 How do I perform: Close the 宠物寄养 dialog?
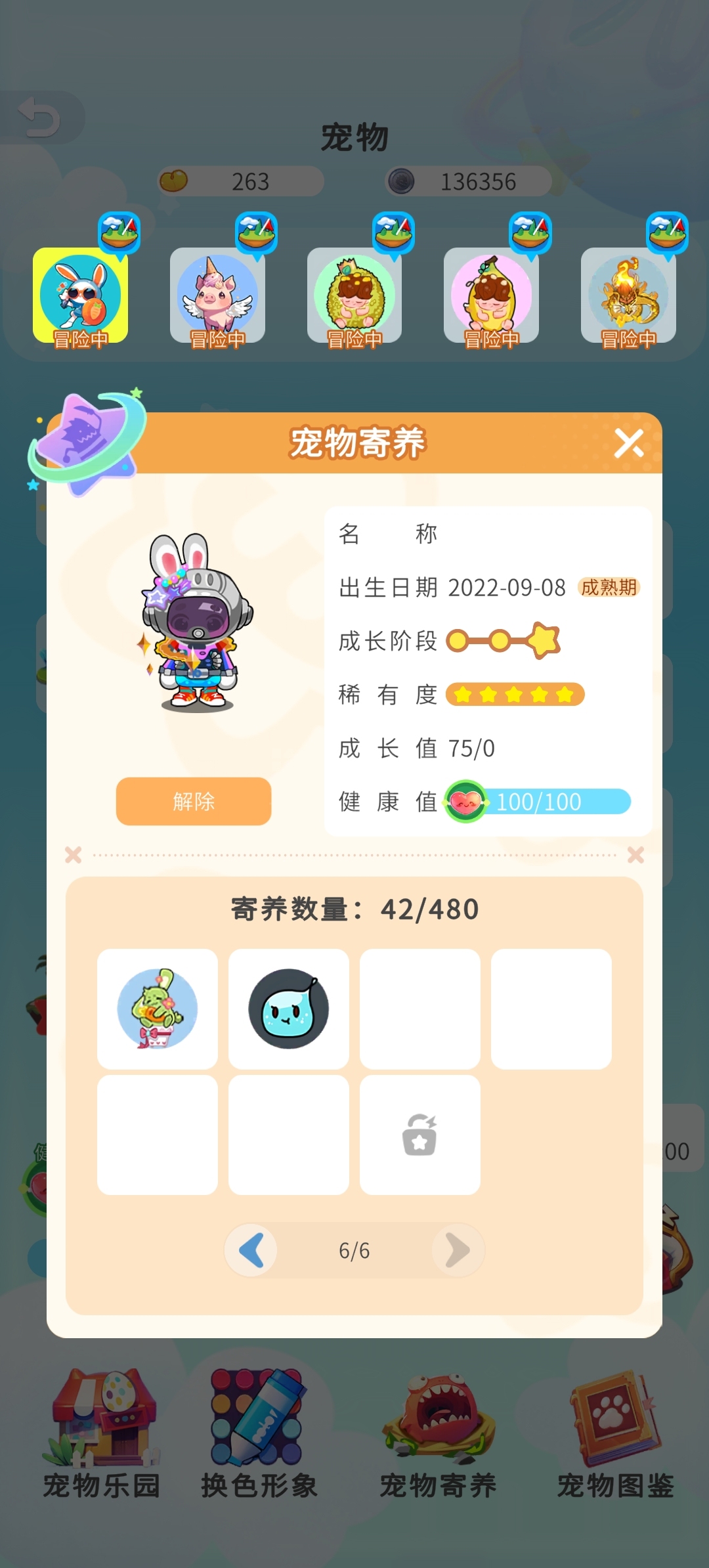(x=628, y=443)
